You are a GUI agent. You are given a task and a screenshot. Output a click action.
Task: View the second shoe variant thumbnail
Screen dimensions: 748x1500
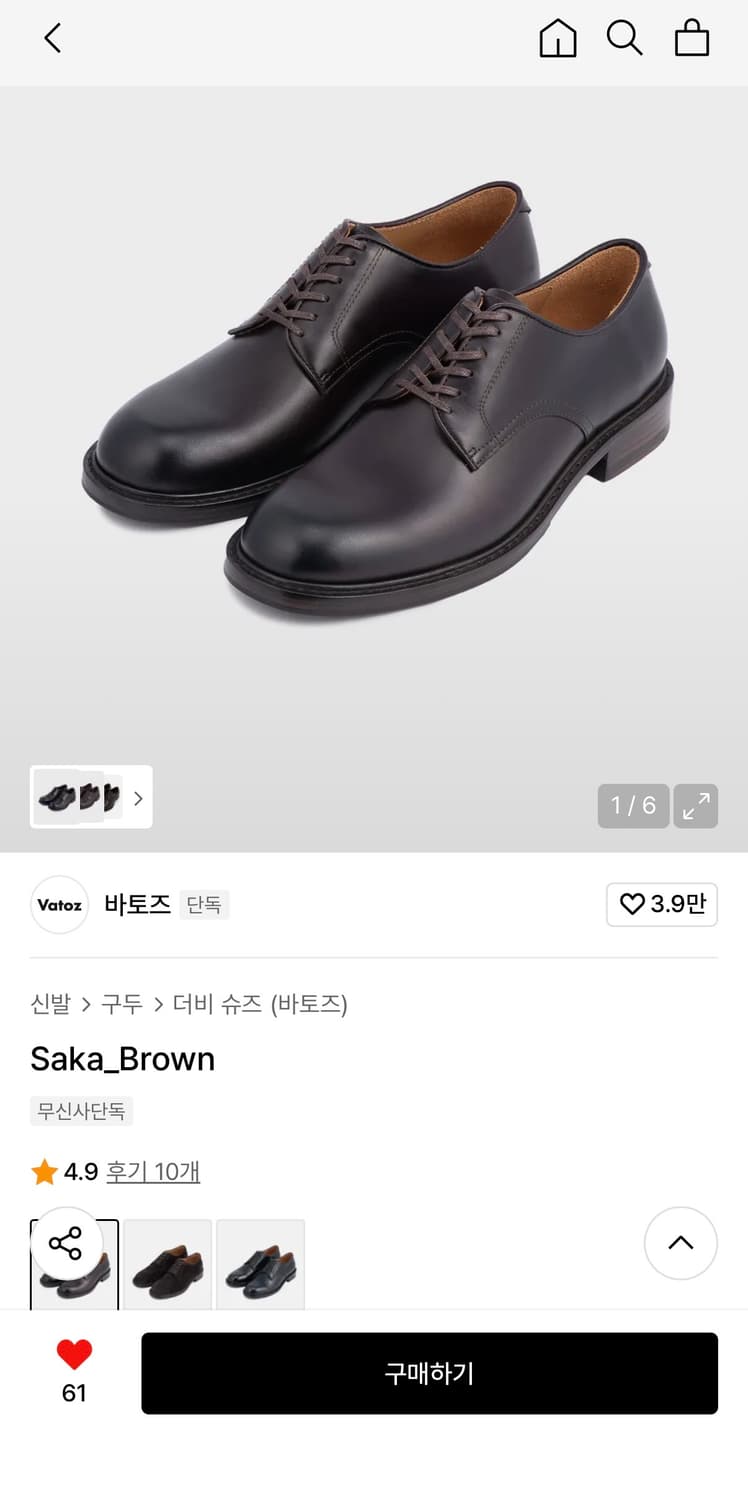[x=167, y=1265]
